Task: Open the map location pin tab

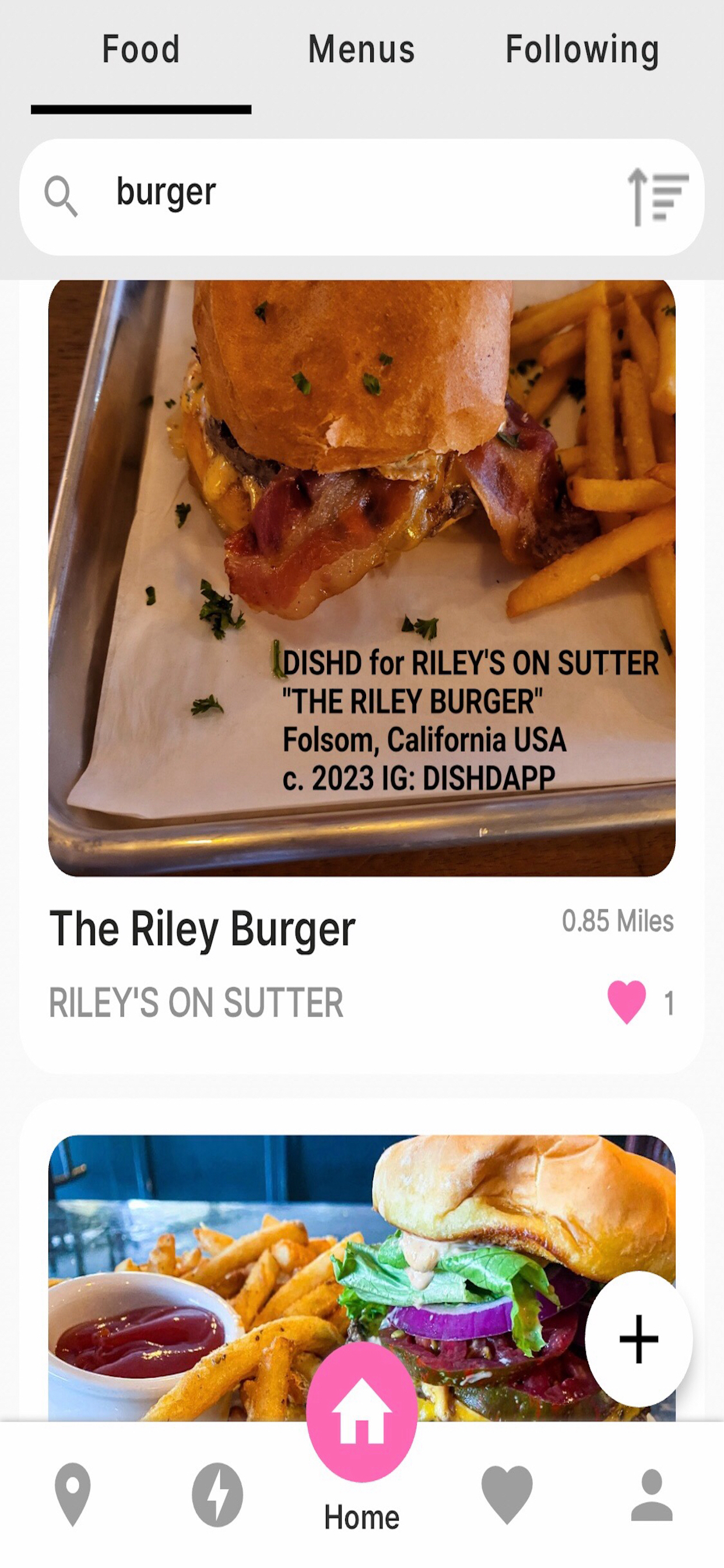Action: pyautogui.click(x=73, y=1494)
